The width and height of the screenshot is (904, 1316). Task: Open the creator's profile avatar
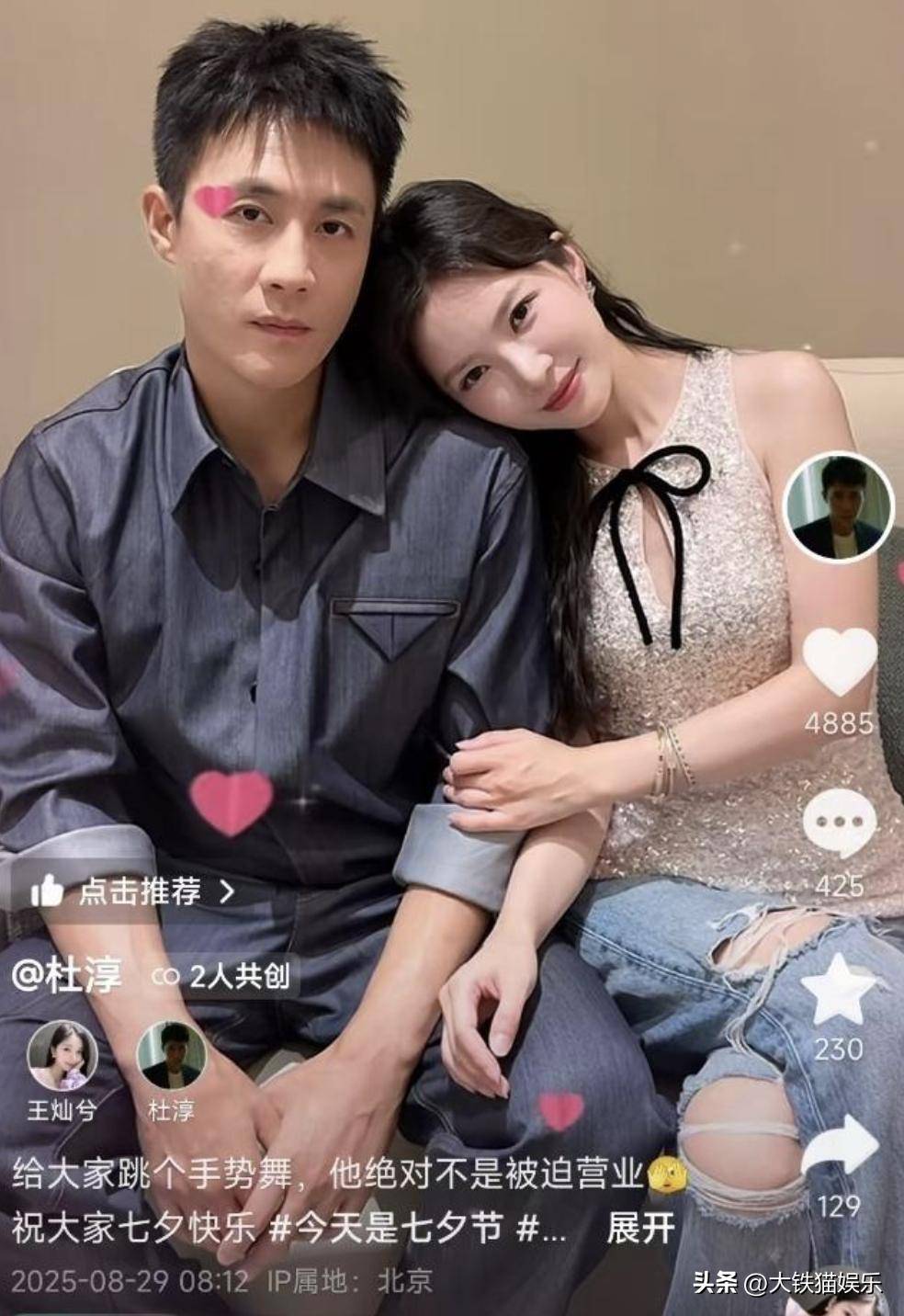click(840, 507)
